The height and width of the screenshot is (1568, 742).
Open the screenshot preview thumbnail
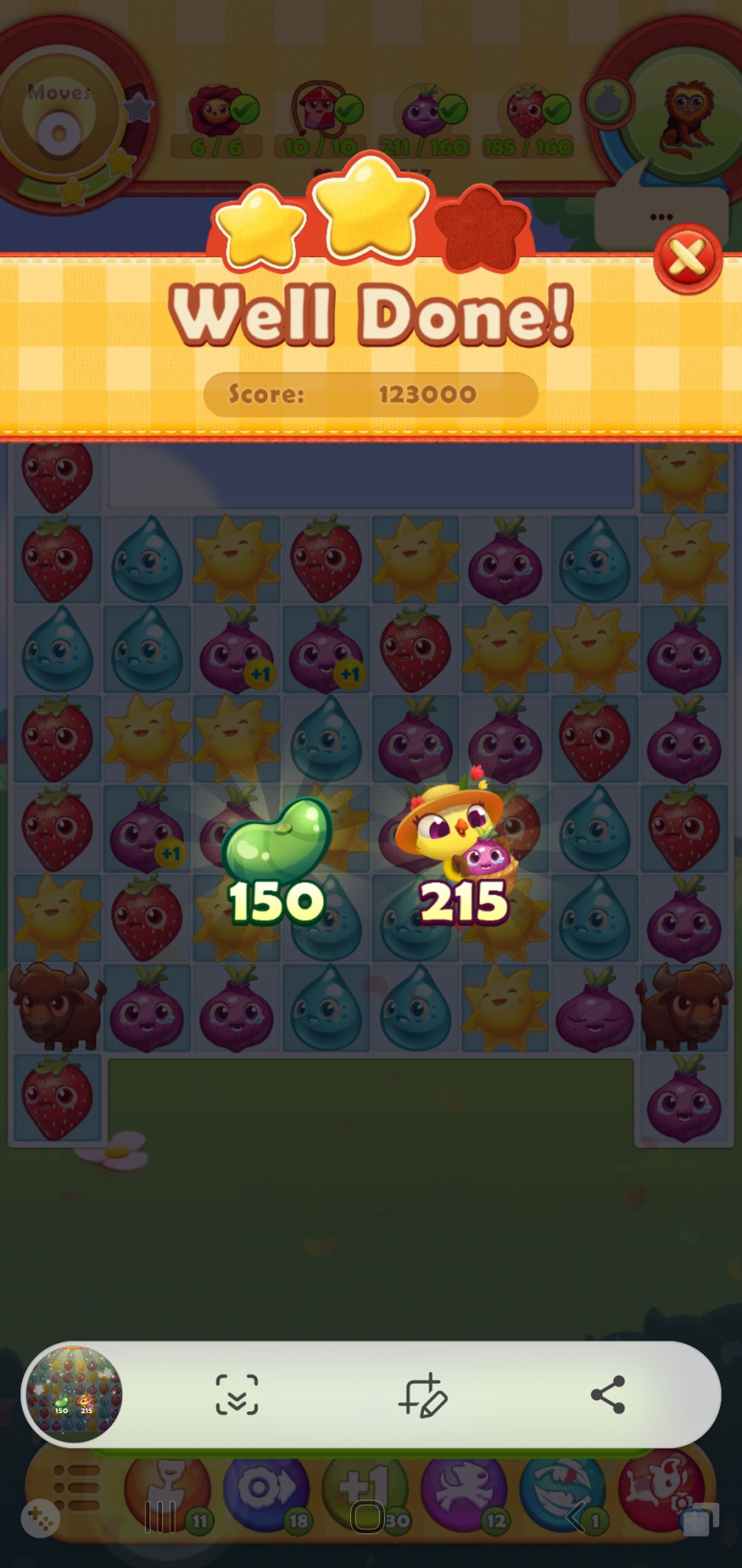click(74, 1395)
